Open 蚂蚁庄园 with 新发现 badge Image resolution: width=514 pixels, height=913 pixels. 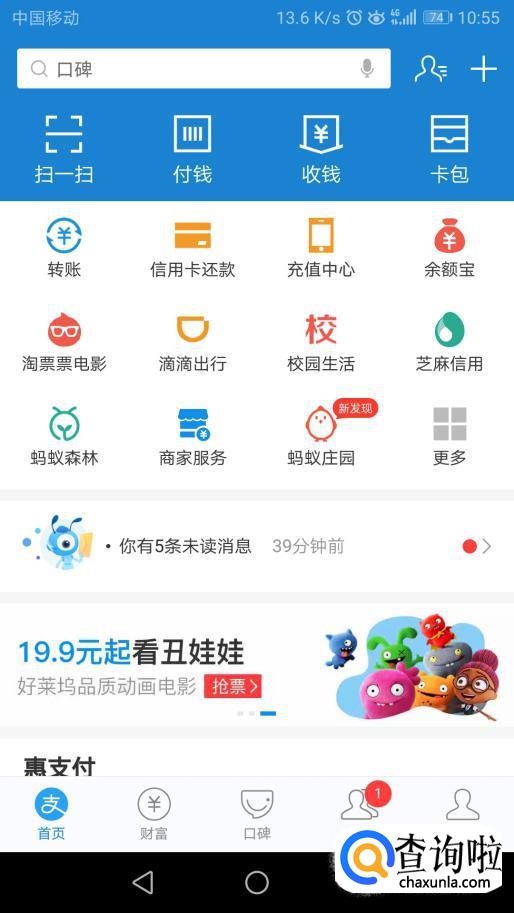[x=321, y=437]
